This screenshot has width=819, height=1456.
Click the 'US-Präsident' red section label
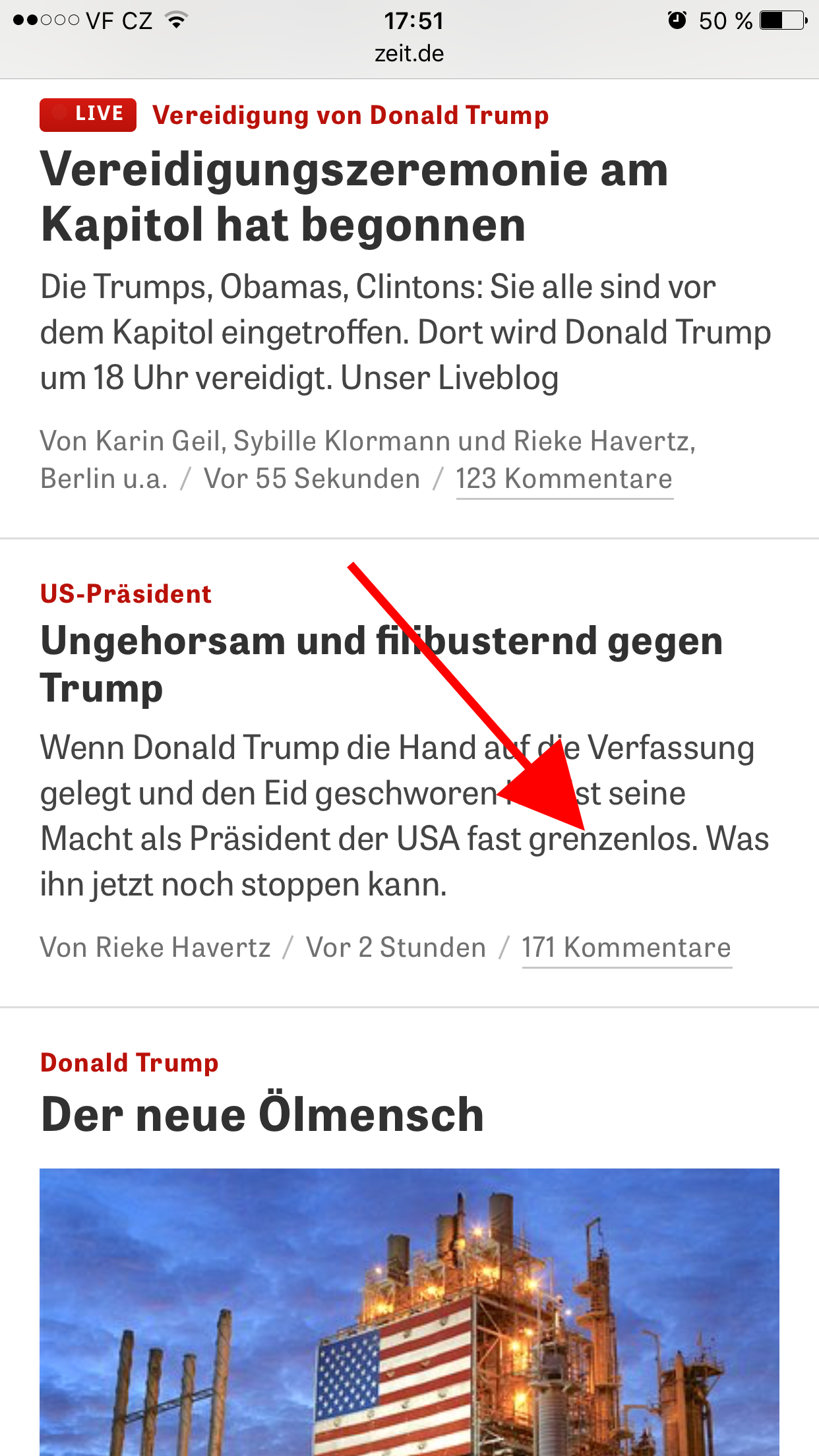tap(125, 593)
